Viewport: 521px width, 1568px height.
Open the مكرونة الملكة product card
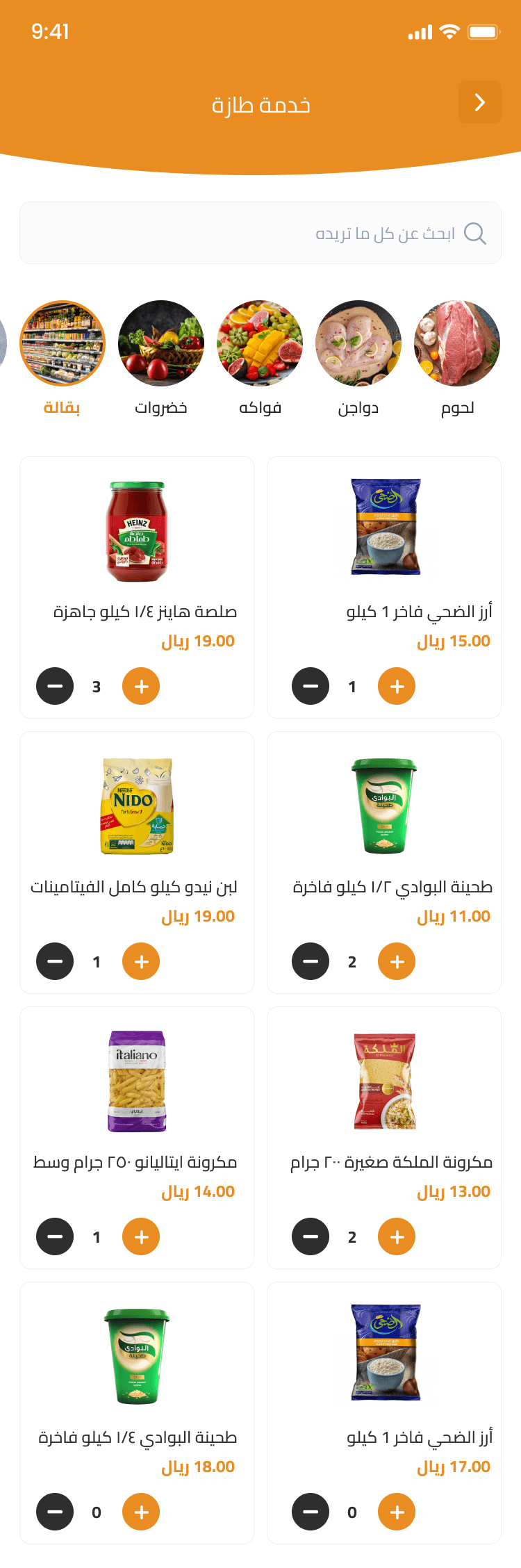pos(384,1081)
